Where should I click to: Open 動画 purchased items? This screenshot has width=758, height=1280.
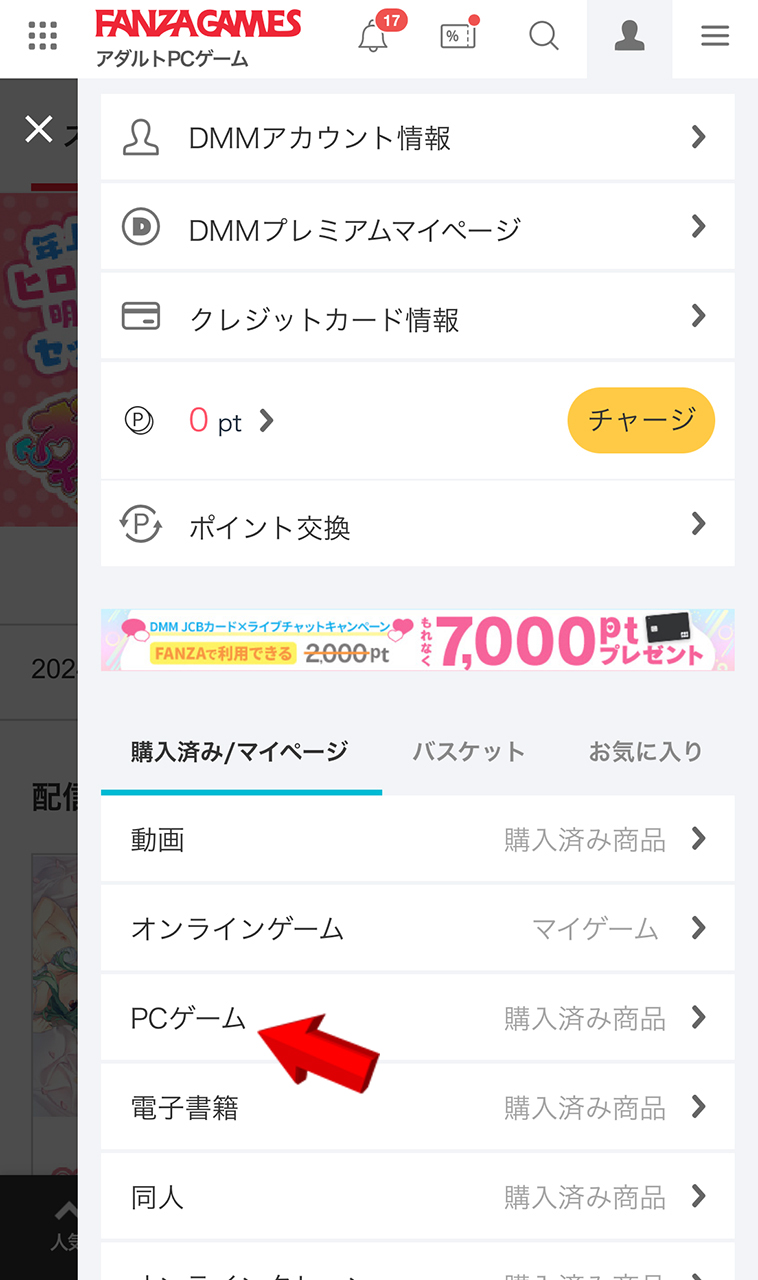(417, 840)
